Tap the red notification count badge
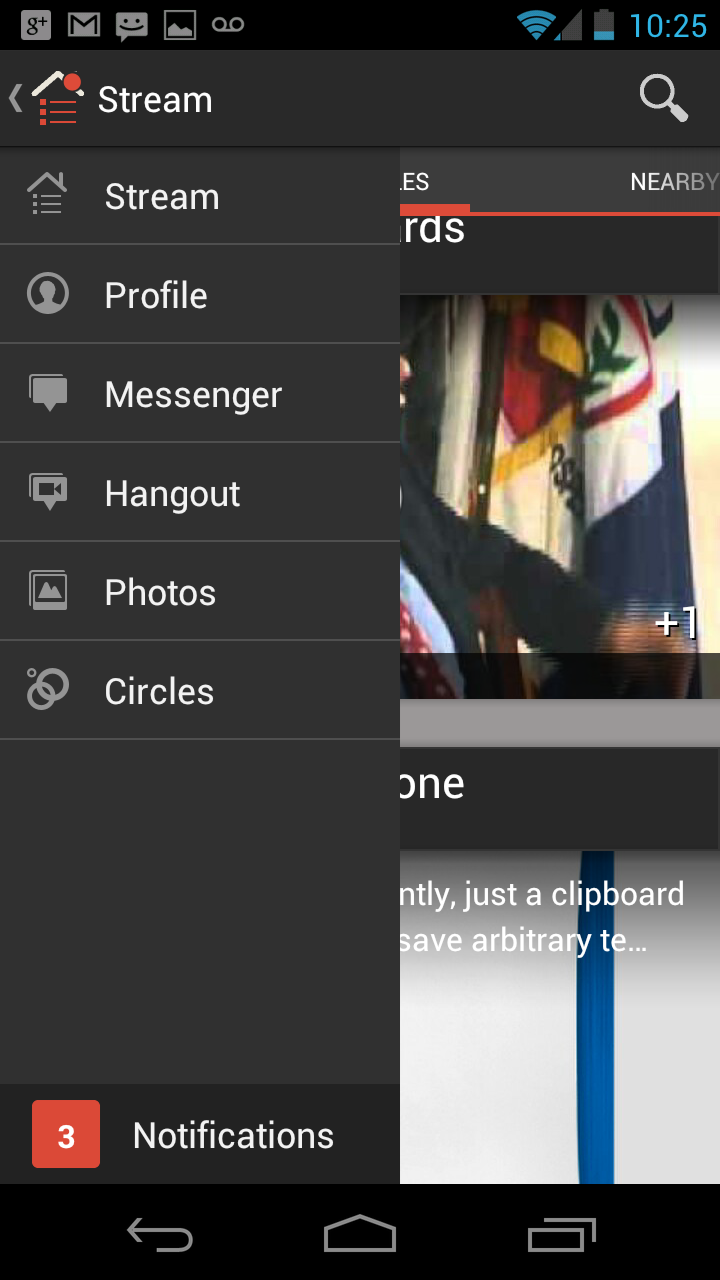 (66, 1134)
